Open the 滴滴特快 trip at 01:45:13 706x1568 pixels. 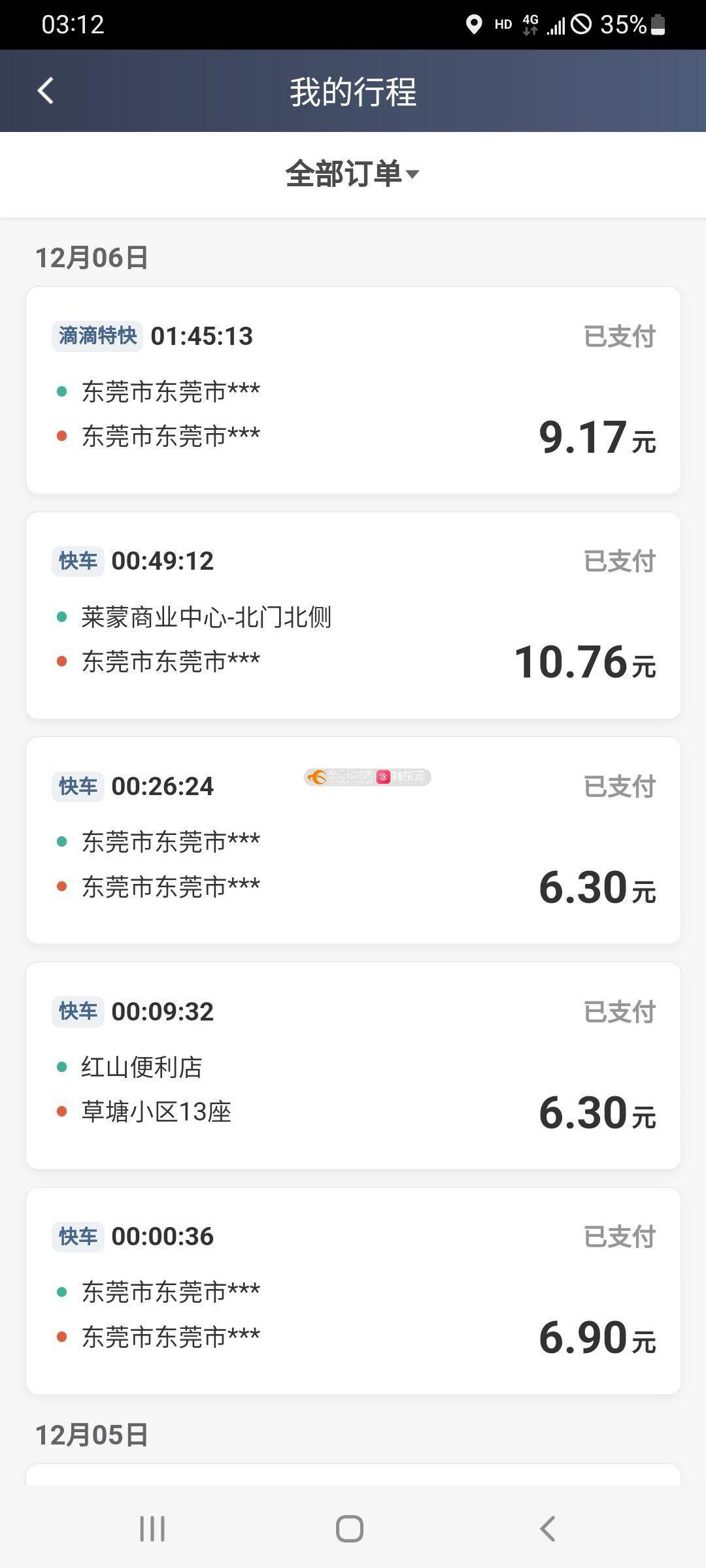pos(353,390)
